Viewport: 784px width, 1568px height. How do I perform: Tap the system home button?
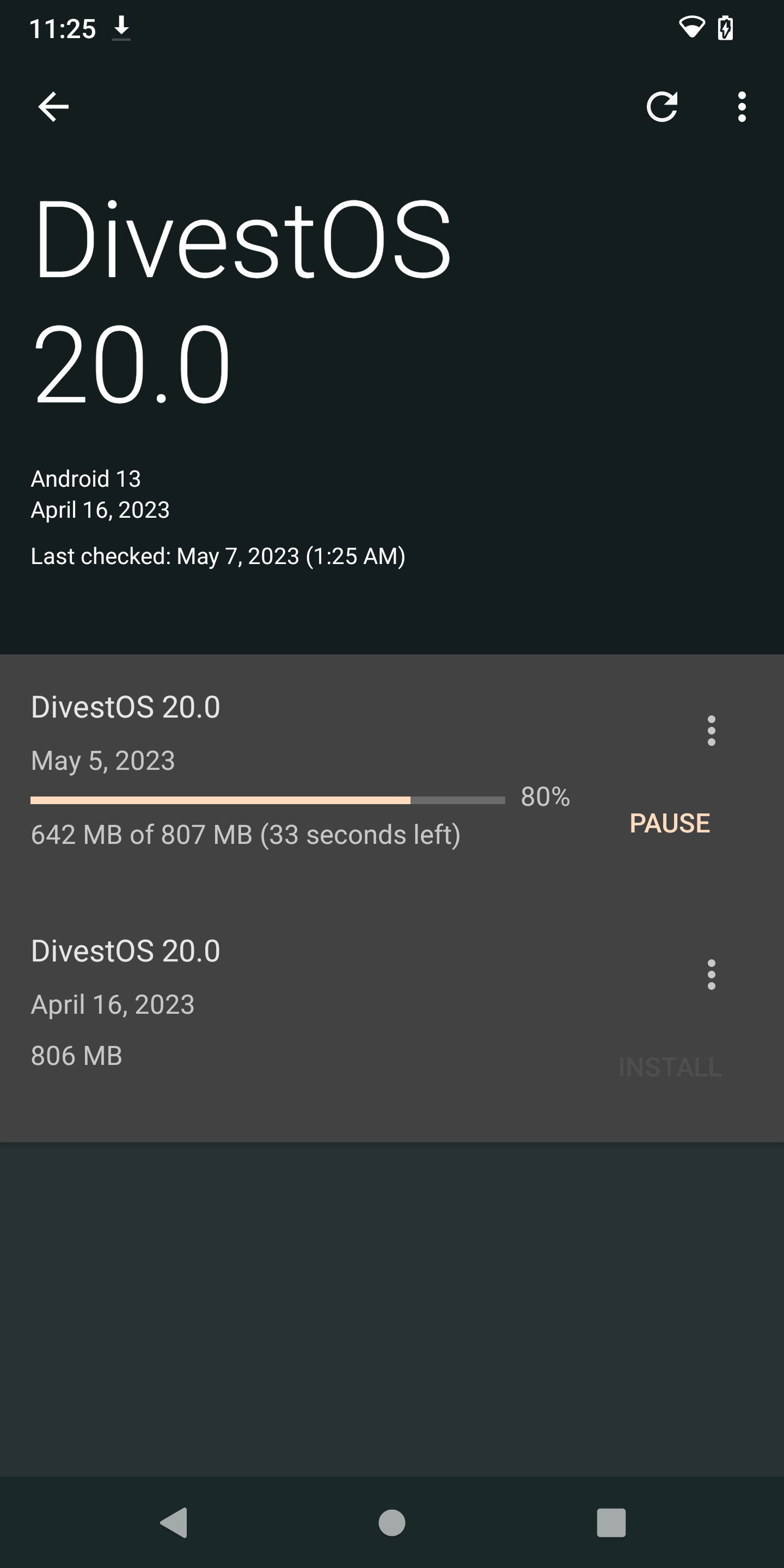point(392,1523)
